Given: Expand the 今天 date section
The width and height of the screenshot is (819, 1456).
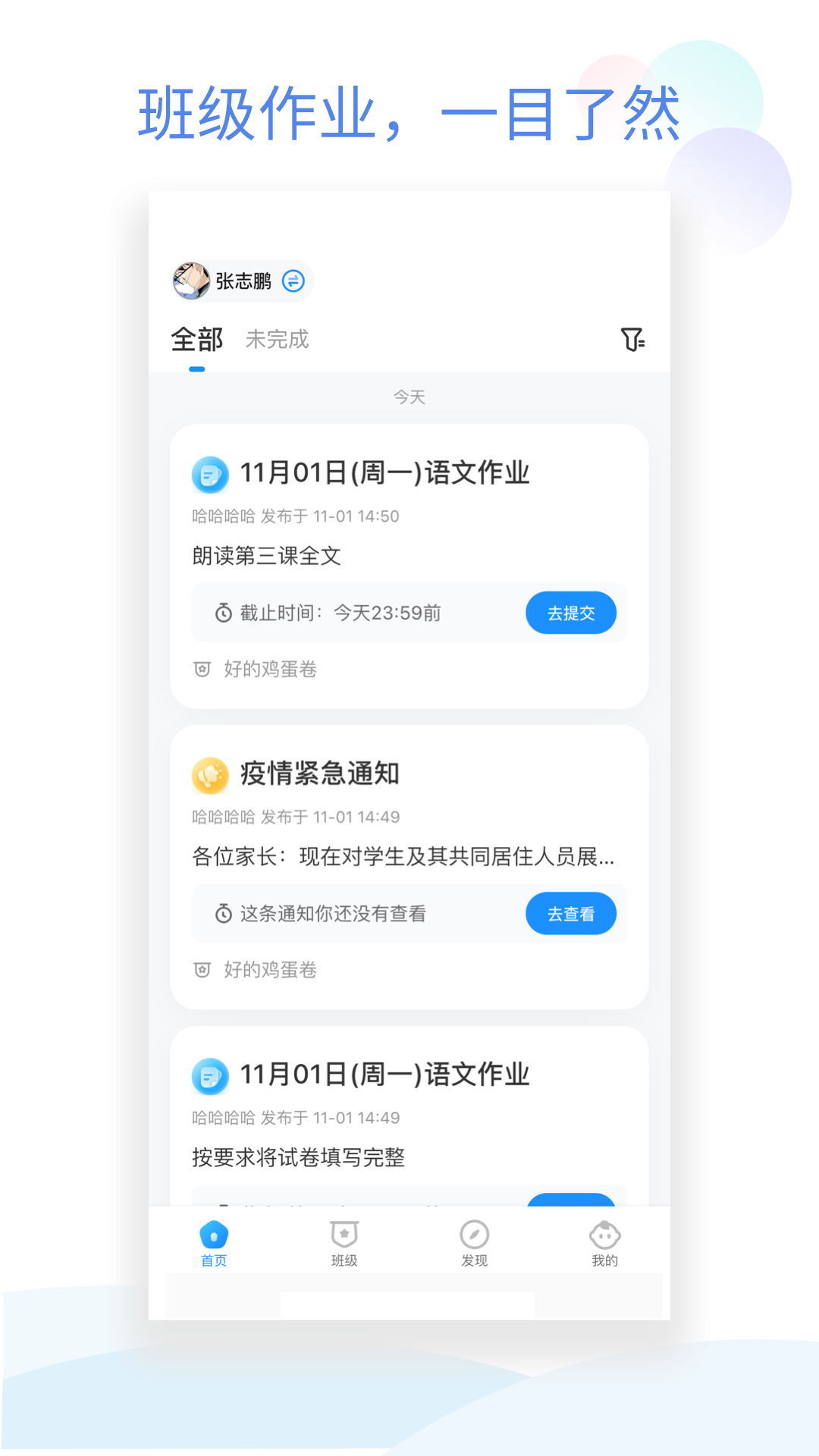Looking at the screenshot, I should (408, 396).
